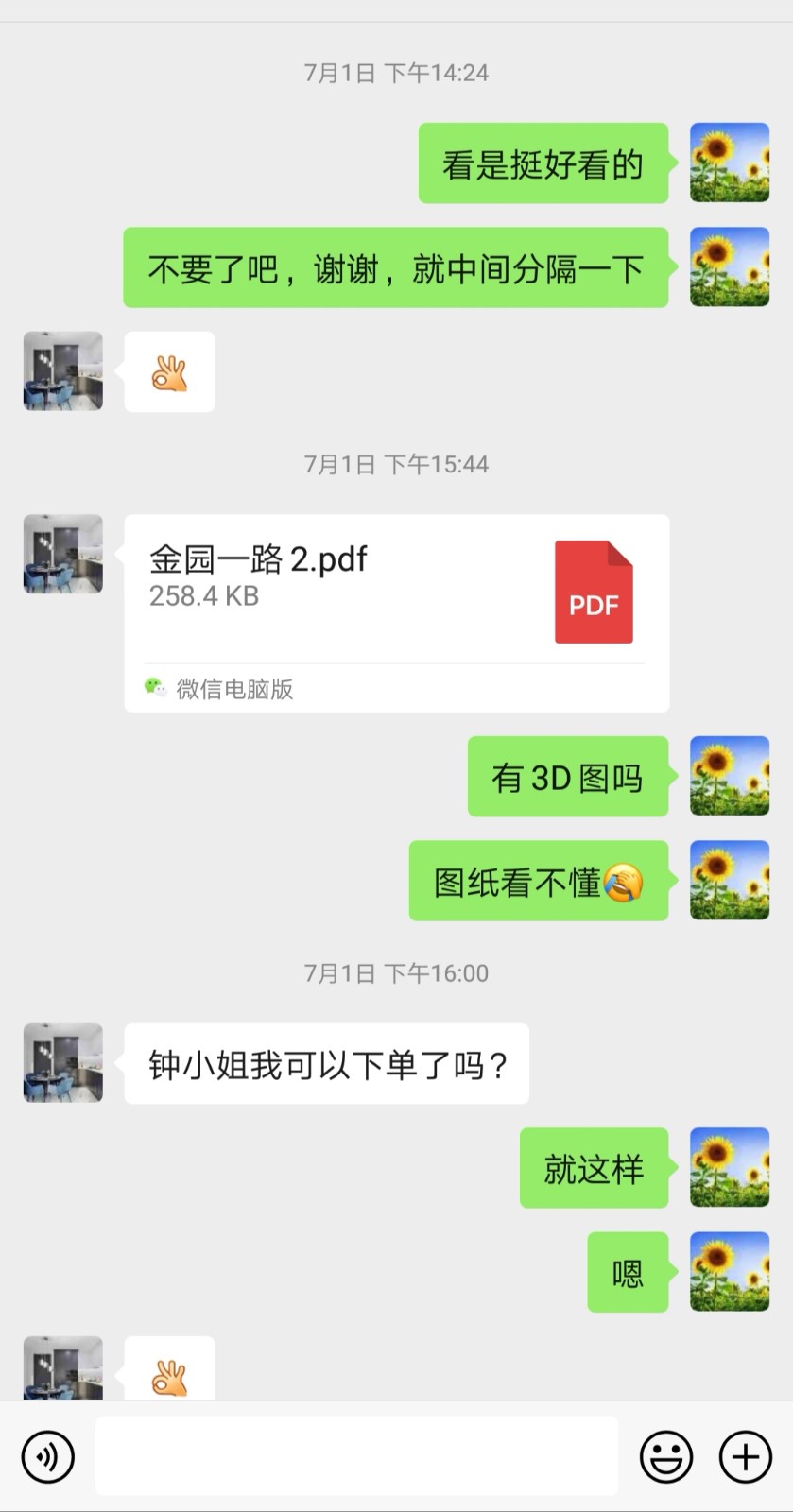Switch to voice message input
Image resolution: width=793 pixels, height=1512 pixels.
(48, 1456)
